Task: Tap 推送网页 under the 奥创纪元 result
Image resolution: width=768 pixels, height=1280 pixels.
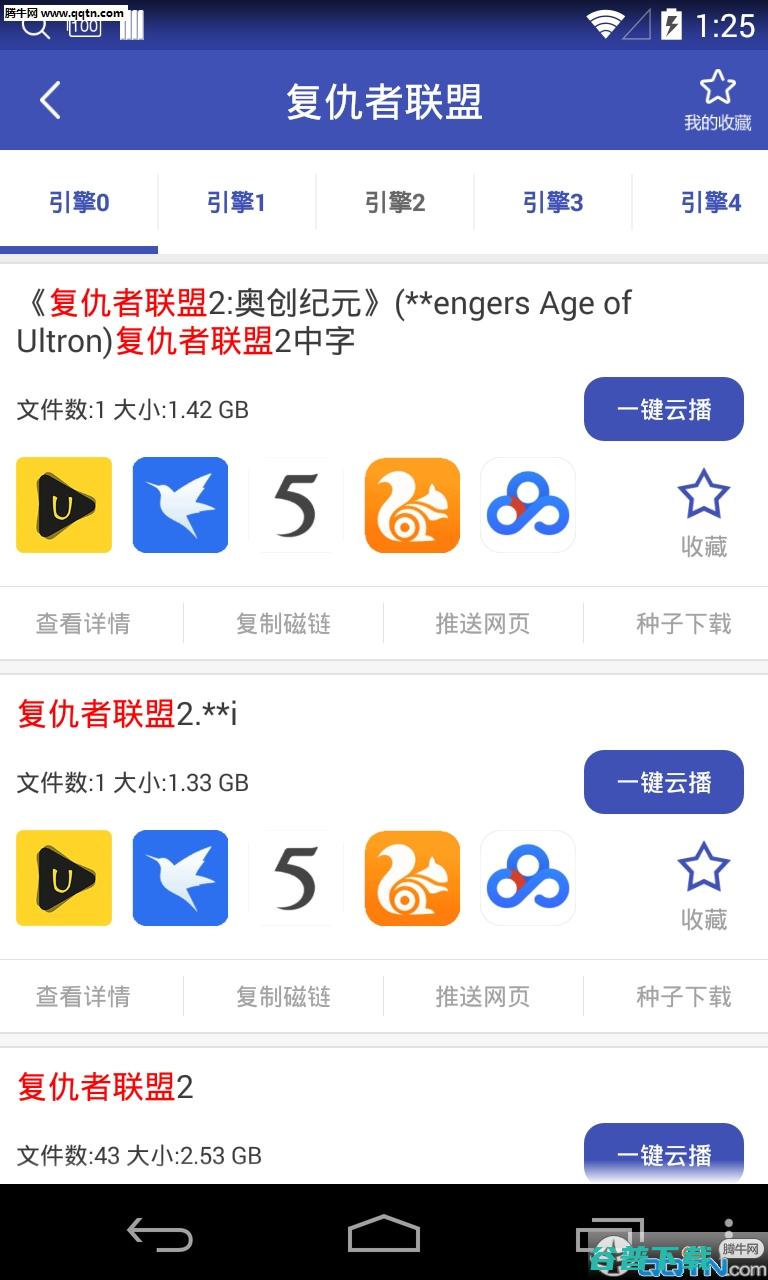Action: click(x=483, y=624)
